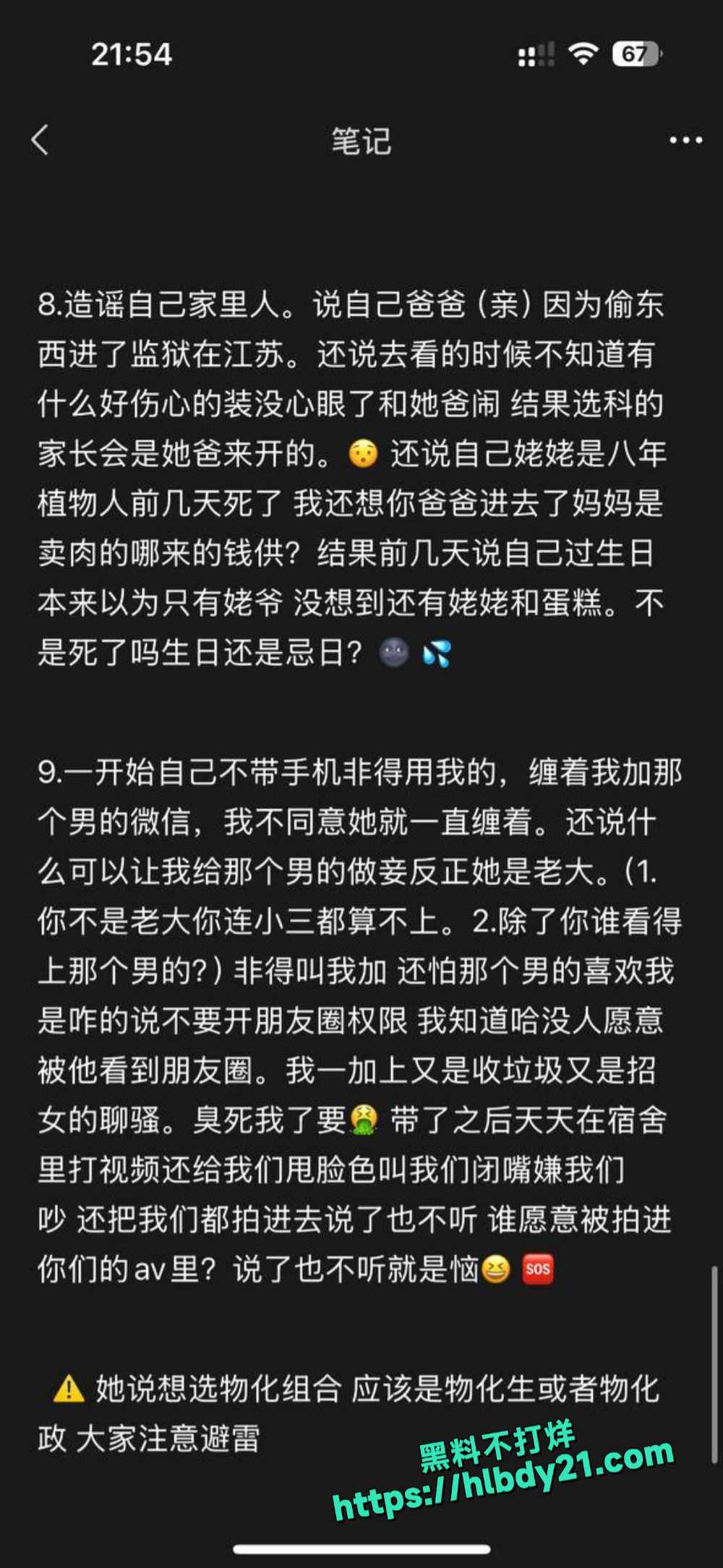Image resolution: width=723 pixels, height=1568 pixels.
Task: Open the three-dot overflow menu
Action: click(x=685, y=140)
